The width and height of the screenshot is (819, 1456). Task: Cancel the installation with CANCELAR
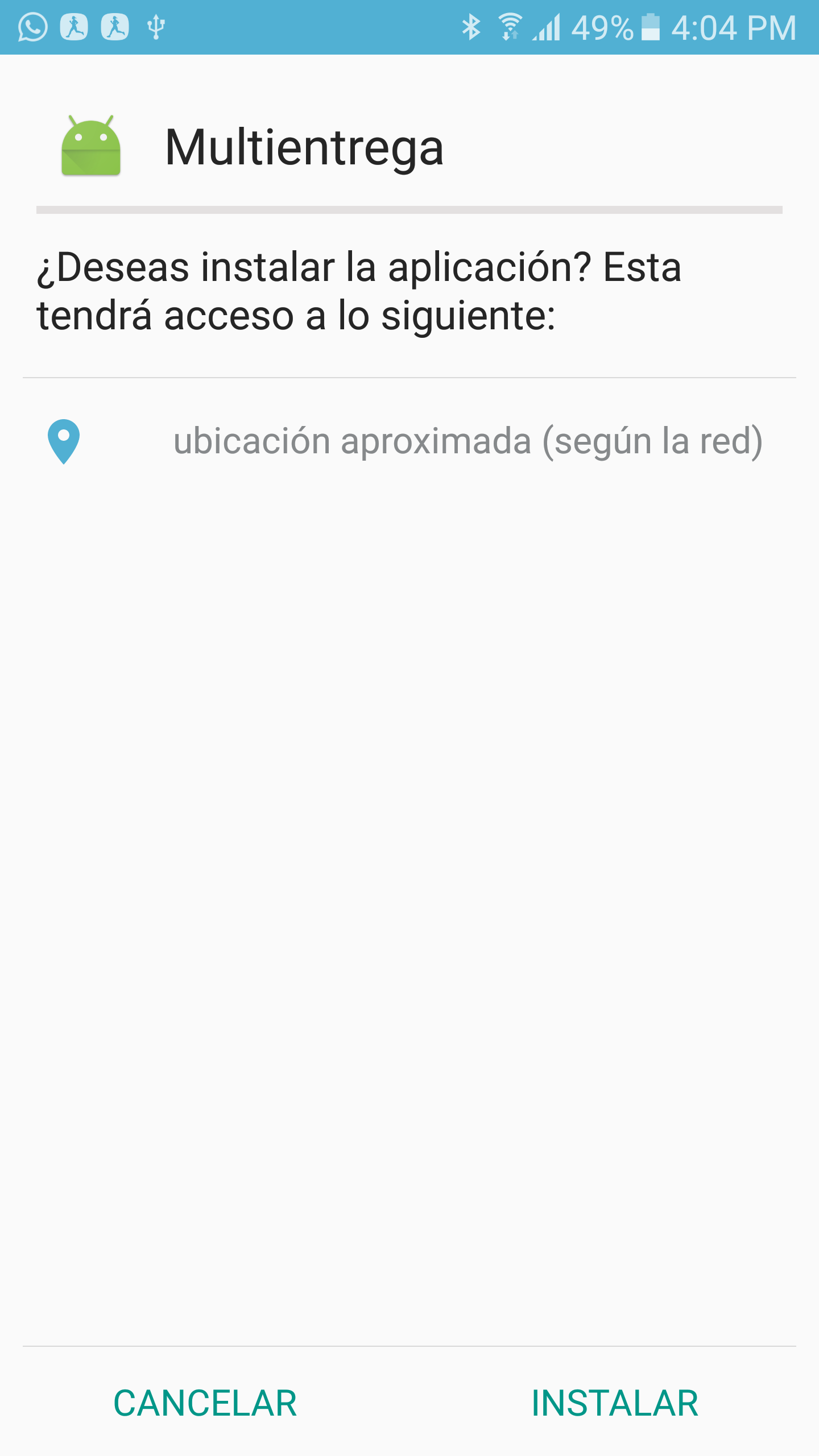(x=205, y=1403)
